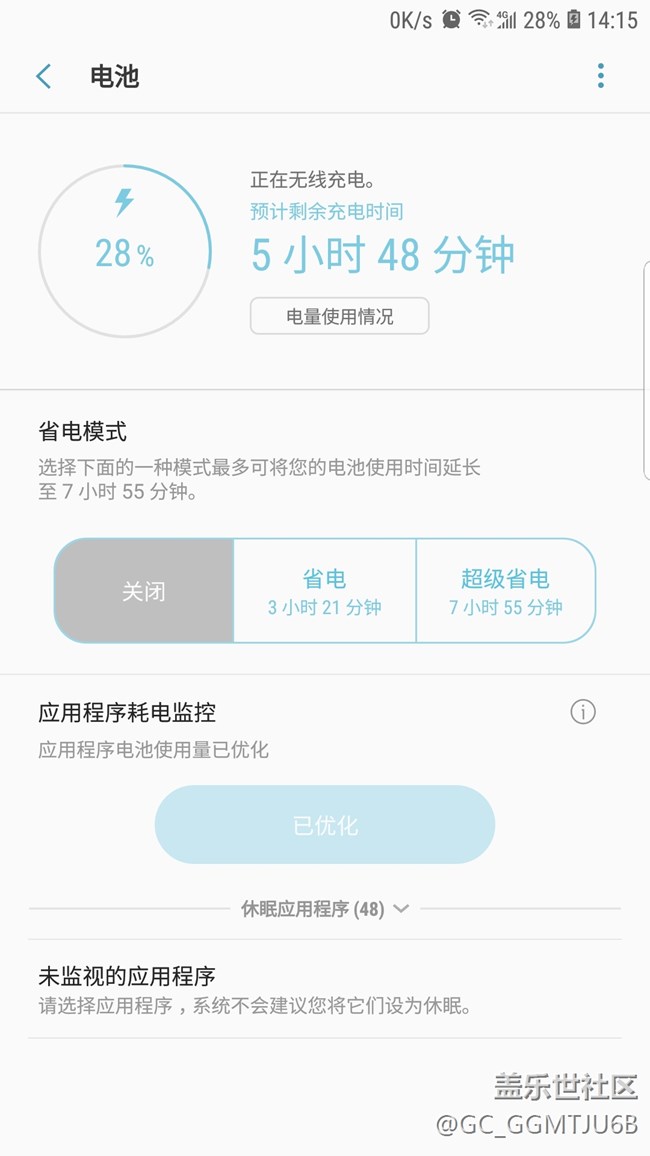Switch to 超级省电 ultra power saving
Screen dimensions: 650x1156
[x=505, y=591]
